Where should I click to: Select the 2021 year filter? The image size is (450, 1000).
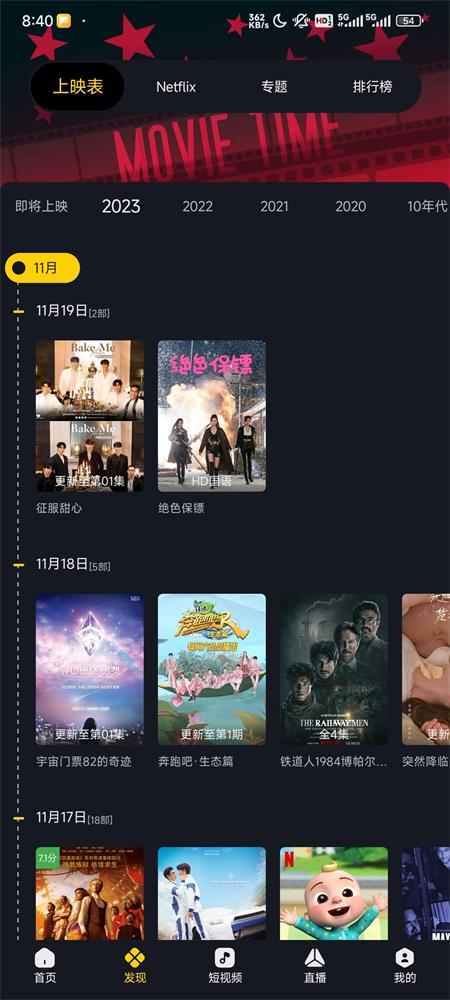pos(274,206)
